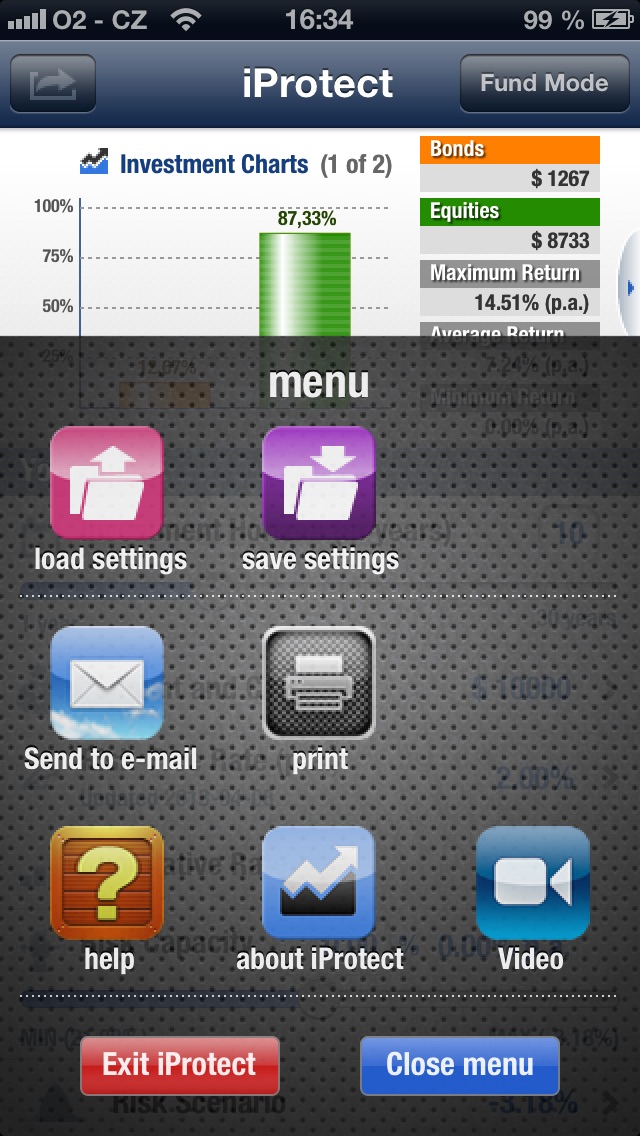The image size is (640, 1136).
Task: Open the share arrow in the top bar
Action: (52, 83)
